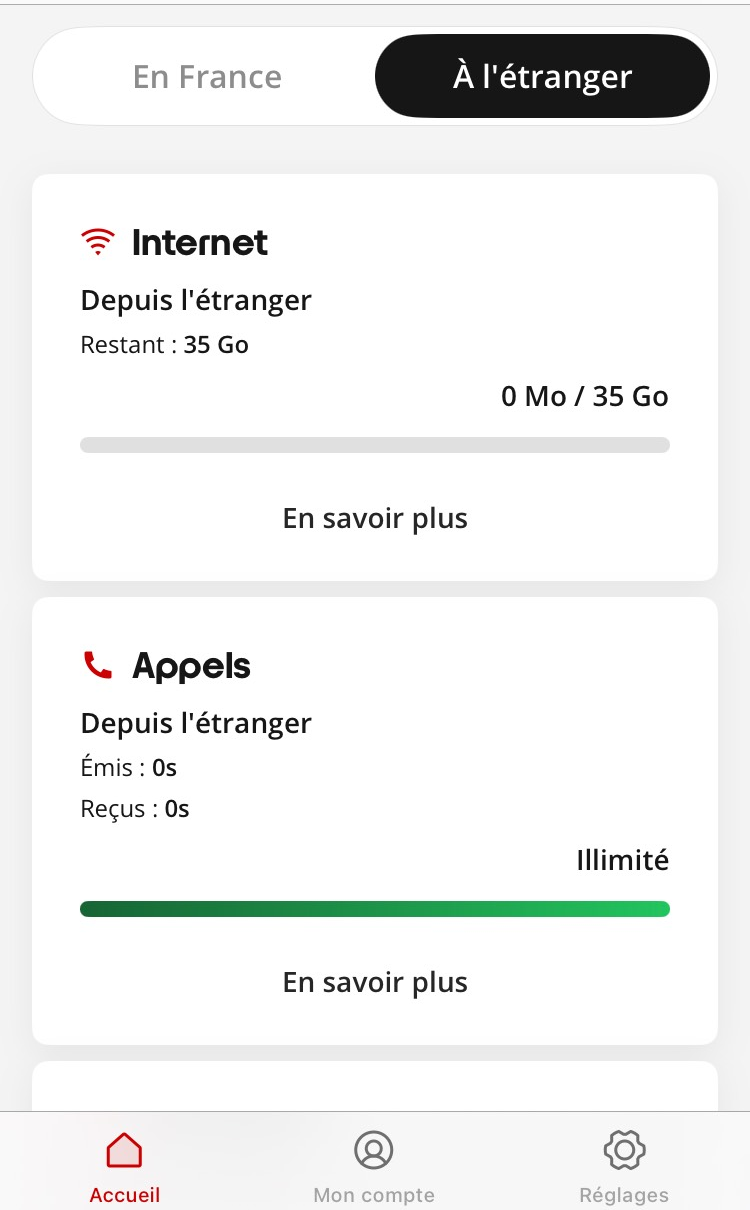Open the Réglages tab
Viewport: 750px width, 1210px height.
624,1166
